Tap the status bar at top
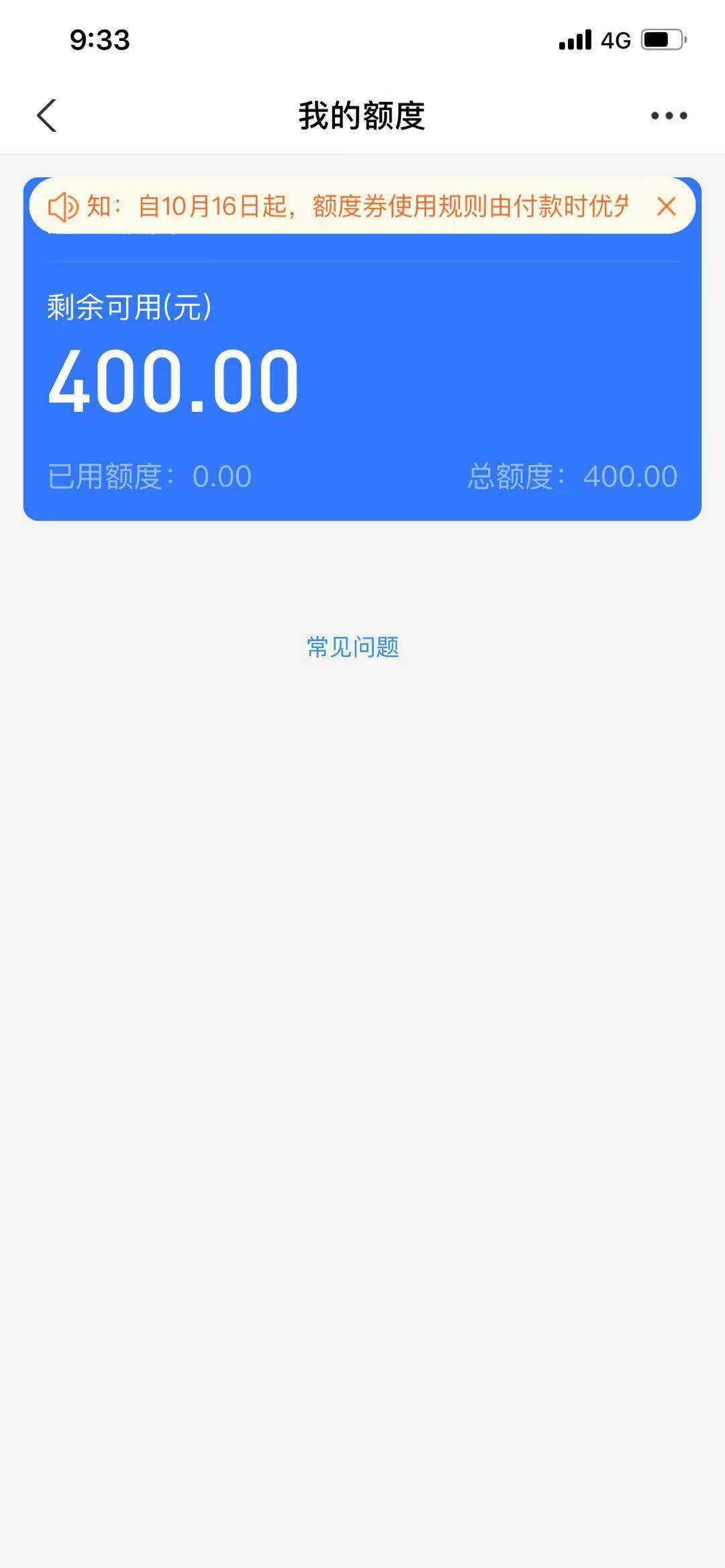This screenshot has width=725, height=1568. pos(362,40)
